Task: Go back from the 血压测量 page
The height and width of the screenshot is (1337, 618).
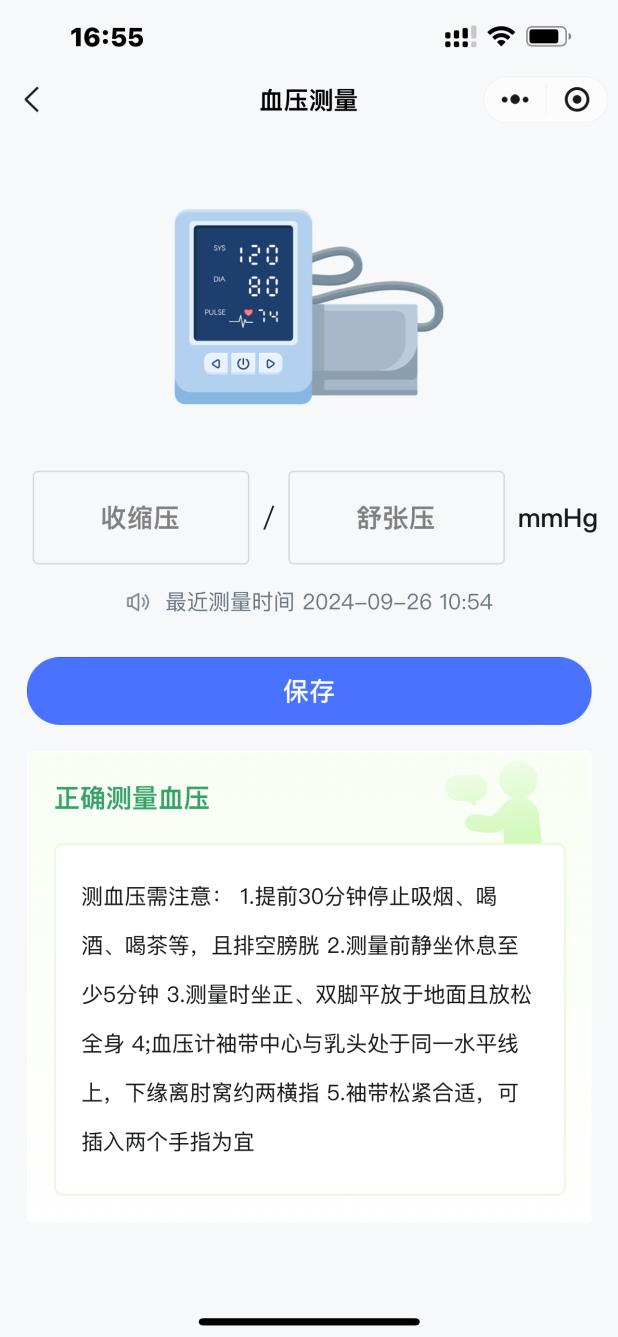Action: pos(32,100)
